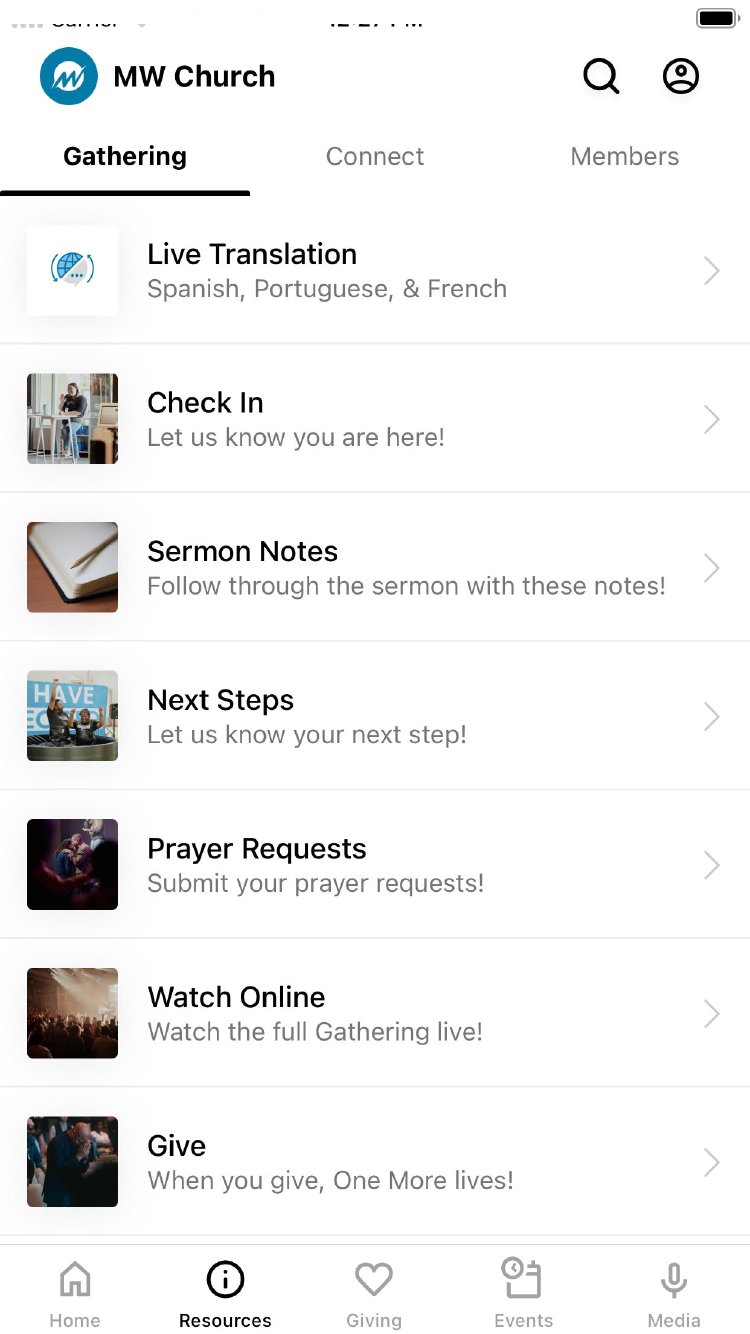The height and width of the screenshot is (1334, 750).
Task: Select the Gathering tab
Action: click(x=125, y=157)
